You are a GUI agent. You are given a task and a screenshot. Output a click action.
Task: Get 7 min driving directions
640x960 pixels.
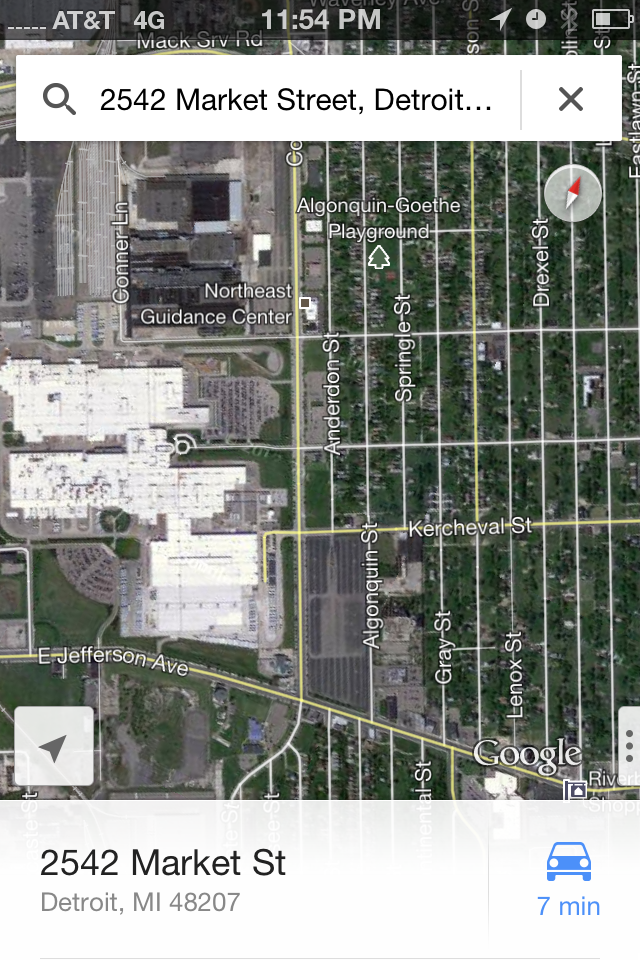tap(568, 880)
